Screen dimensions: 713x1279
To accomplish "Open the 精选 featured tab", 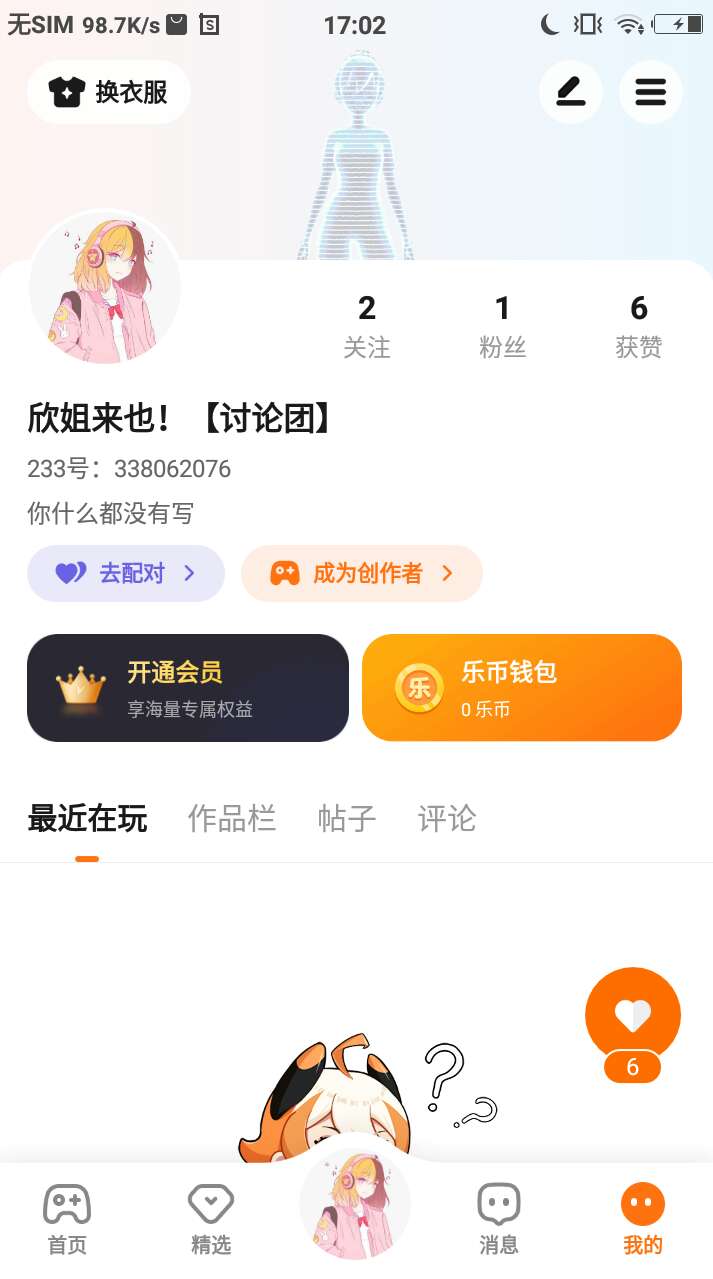I will [x=211, y=1218].
